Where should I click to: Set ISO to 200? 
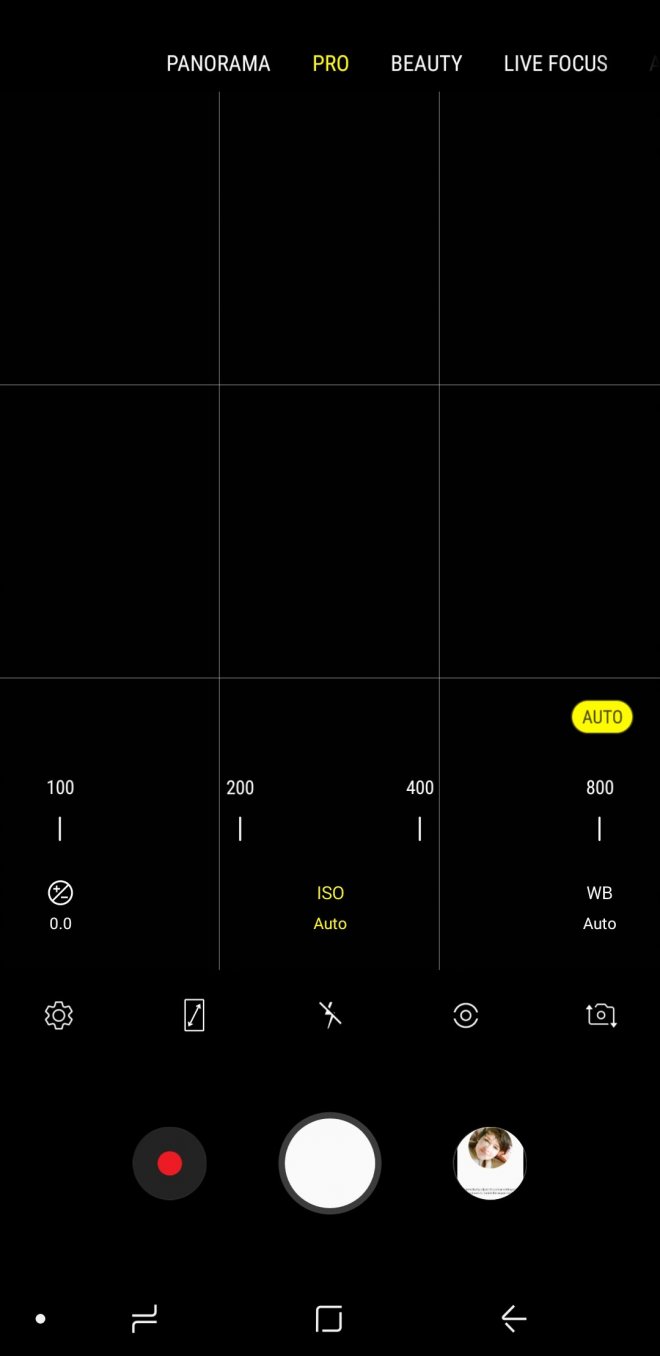(240, 810)
